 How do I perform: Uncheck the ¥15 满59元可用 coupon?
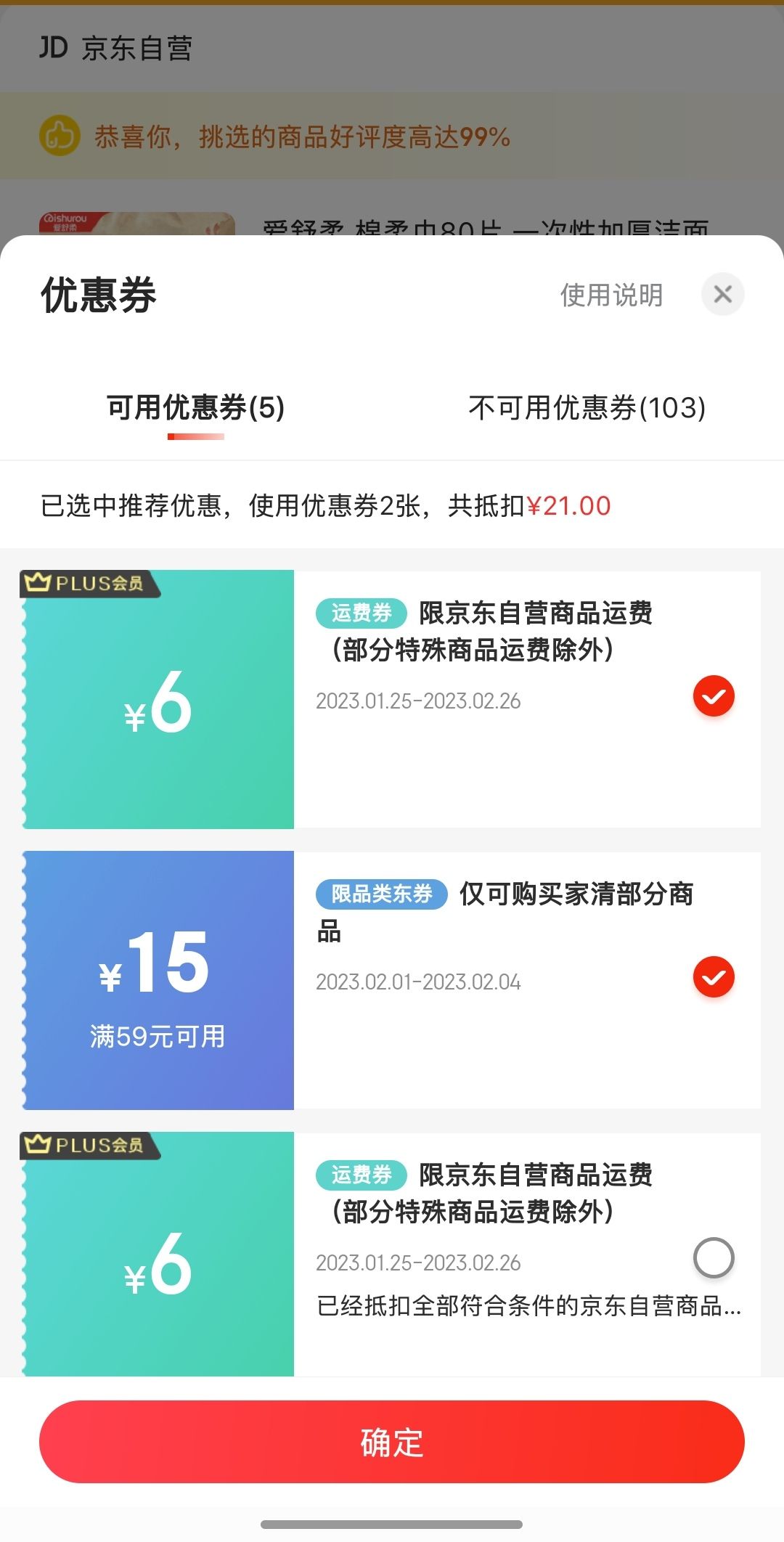pyautogui.click(x=714, y=977)
